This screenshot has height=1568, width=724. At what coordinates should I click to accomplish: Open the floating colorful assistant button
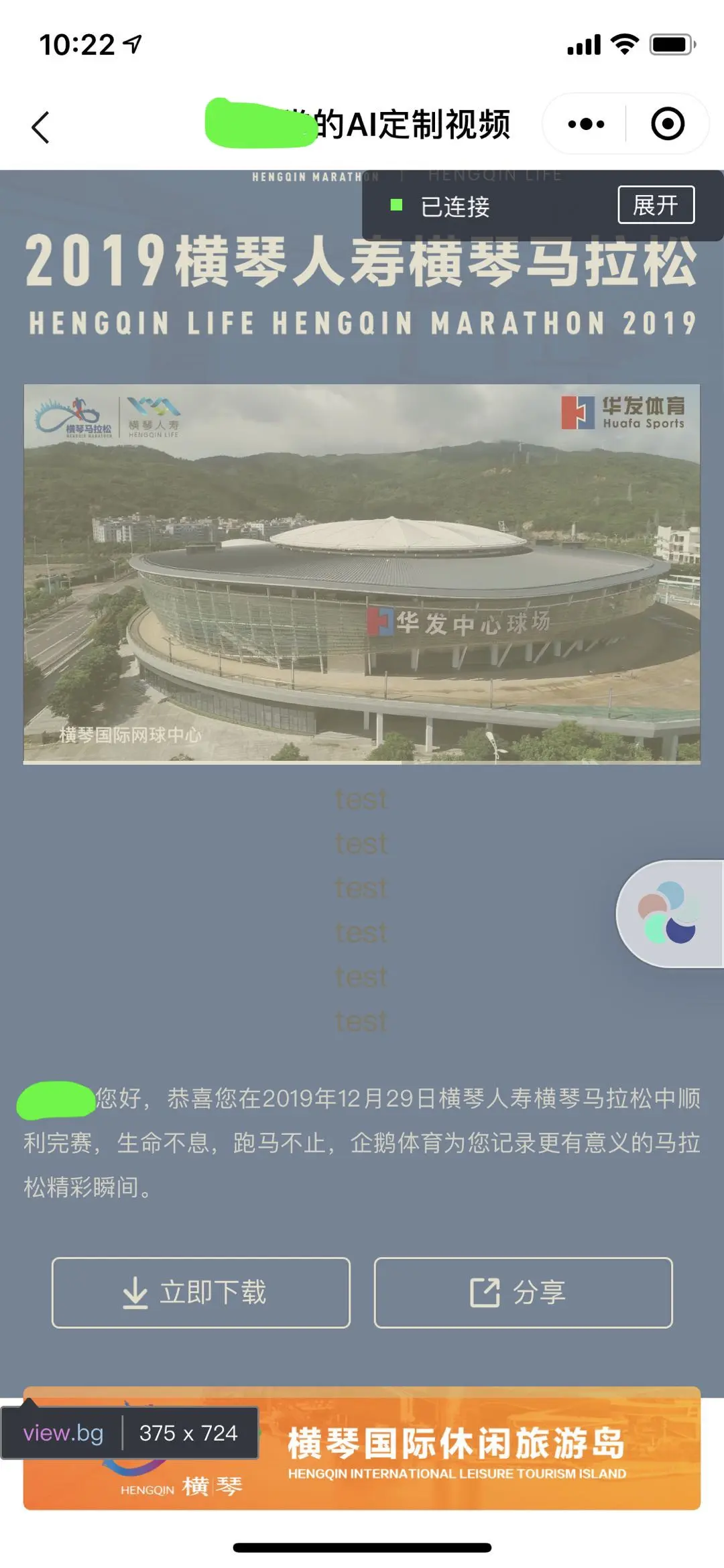coord(668,913)
